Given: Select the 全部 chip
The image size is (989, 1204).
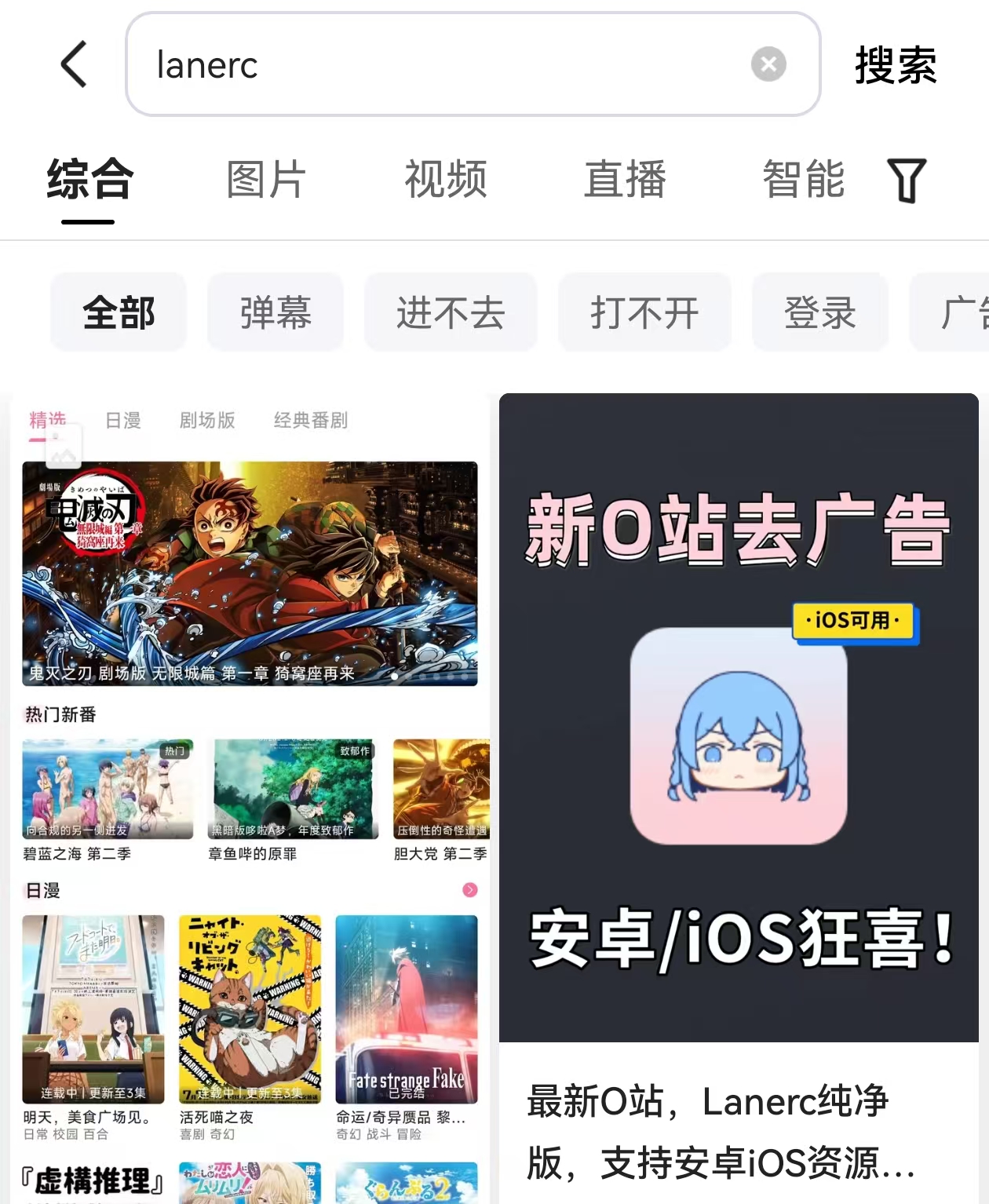Looking at the screenshot, I should tap(119, 312).
